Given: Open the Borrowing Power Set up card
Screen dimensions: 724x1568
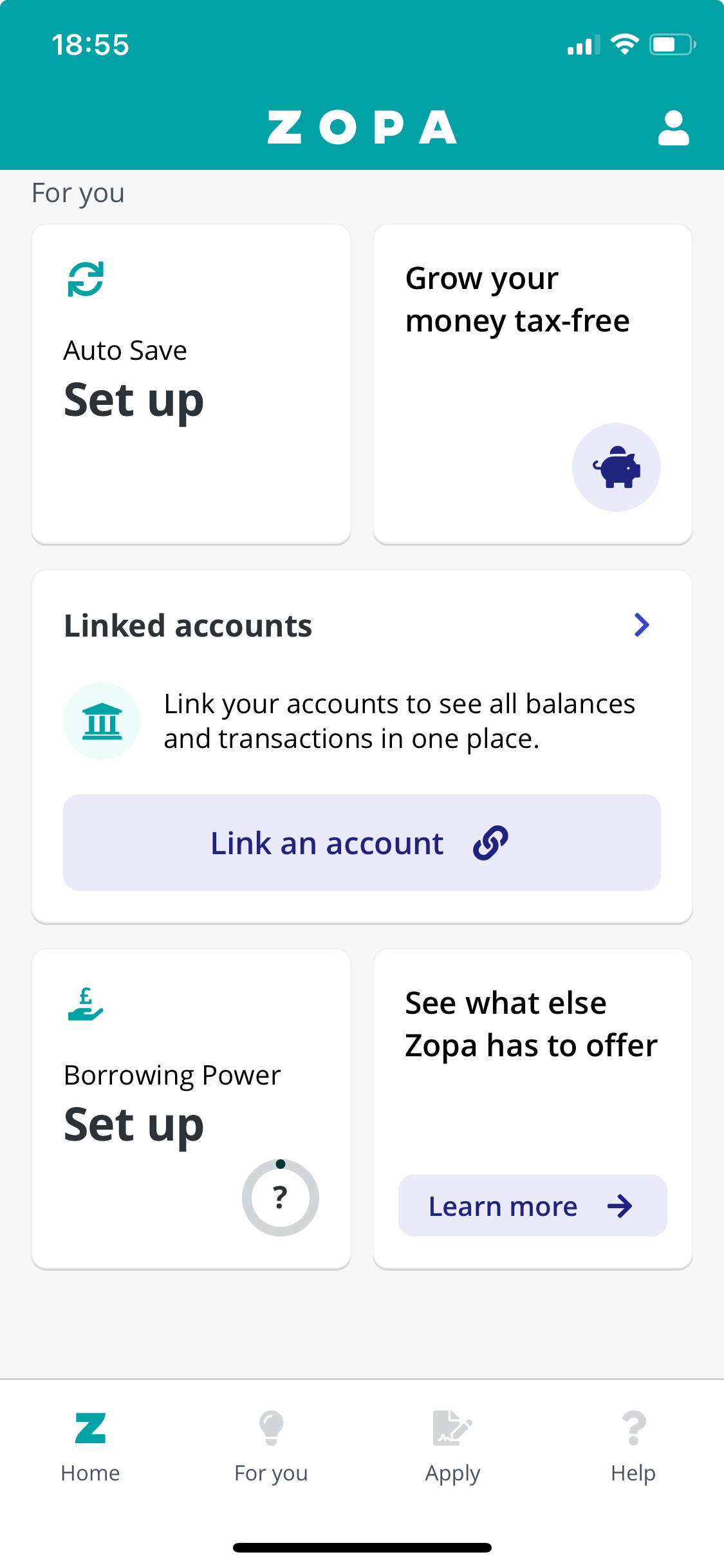Looking at the screenshot, I should [191, 1109].
